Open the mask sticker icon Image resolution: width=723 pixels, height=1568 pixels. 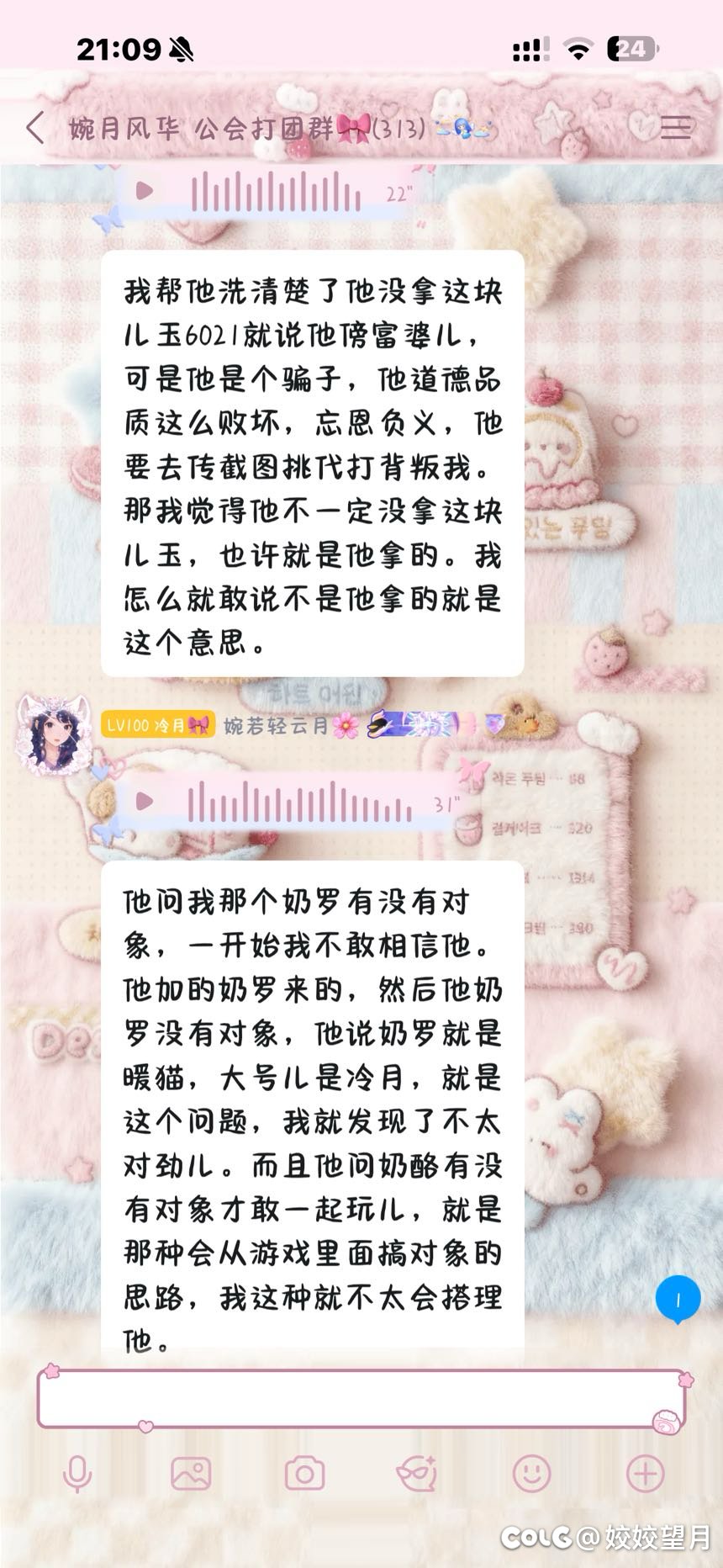417,1474
